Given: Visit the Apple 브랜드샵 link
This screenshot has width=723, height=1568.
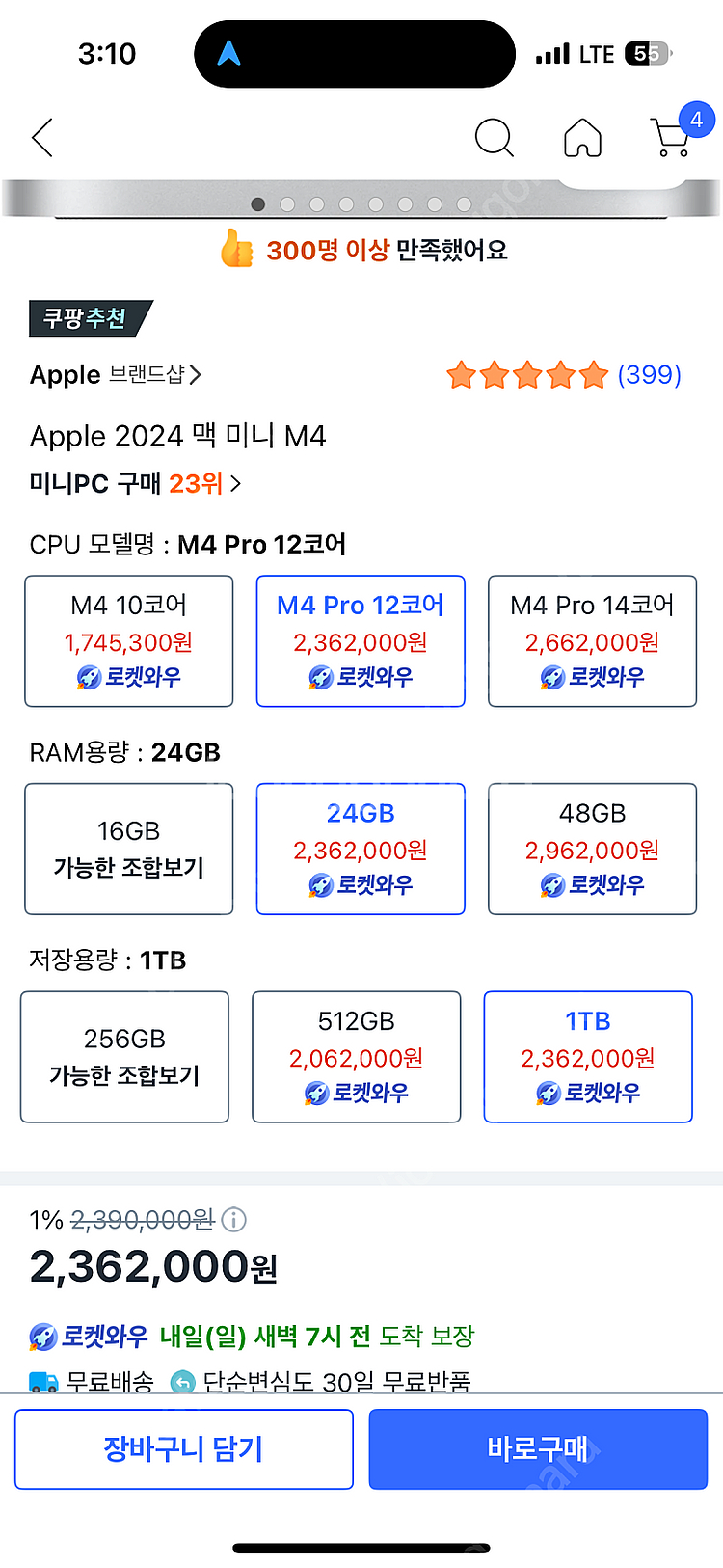Looking at the screenshot, I should (x=116, y=374).
